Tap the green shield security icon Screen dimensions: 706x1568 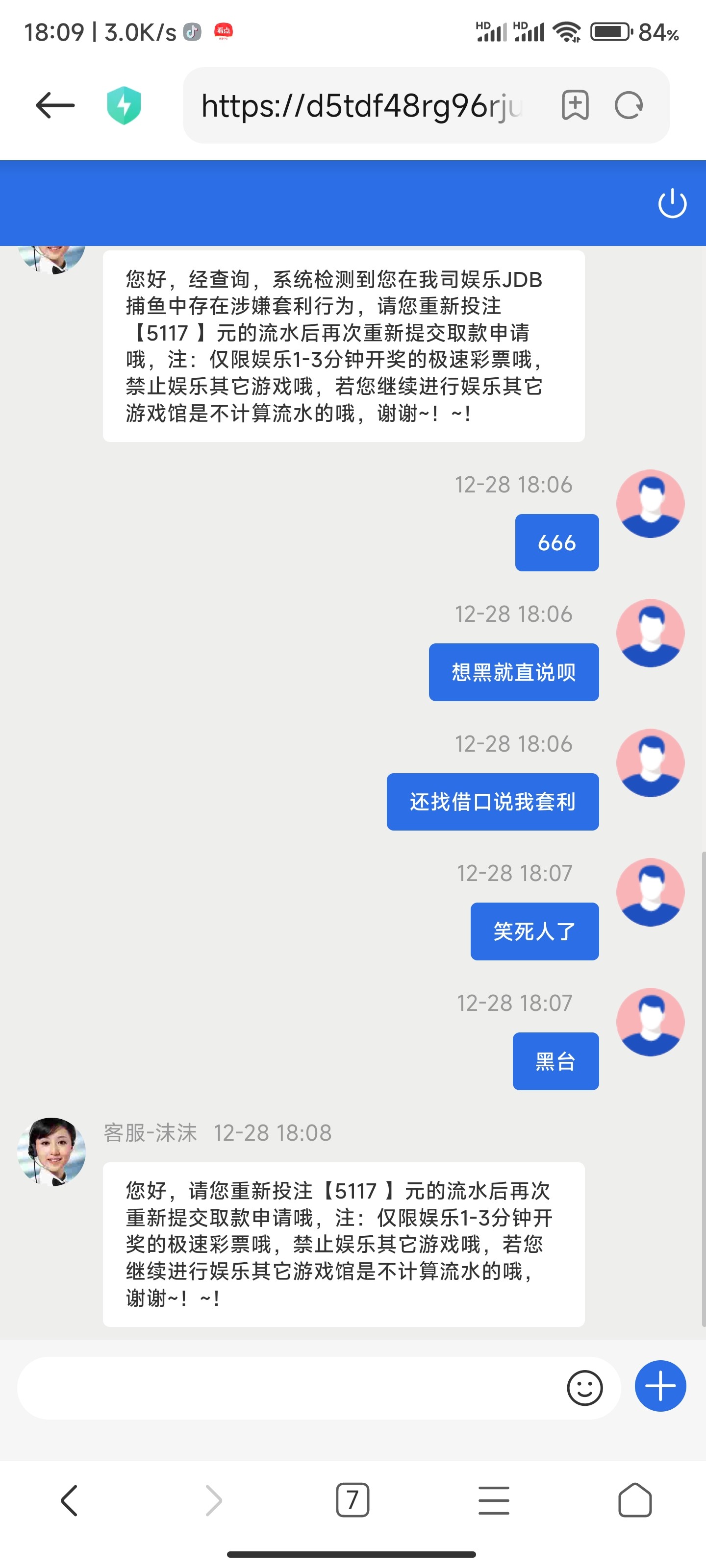(x=124, y=105)
